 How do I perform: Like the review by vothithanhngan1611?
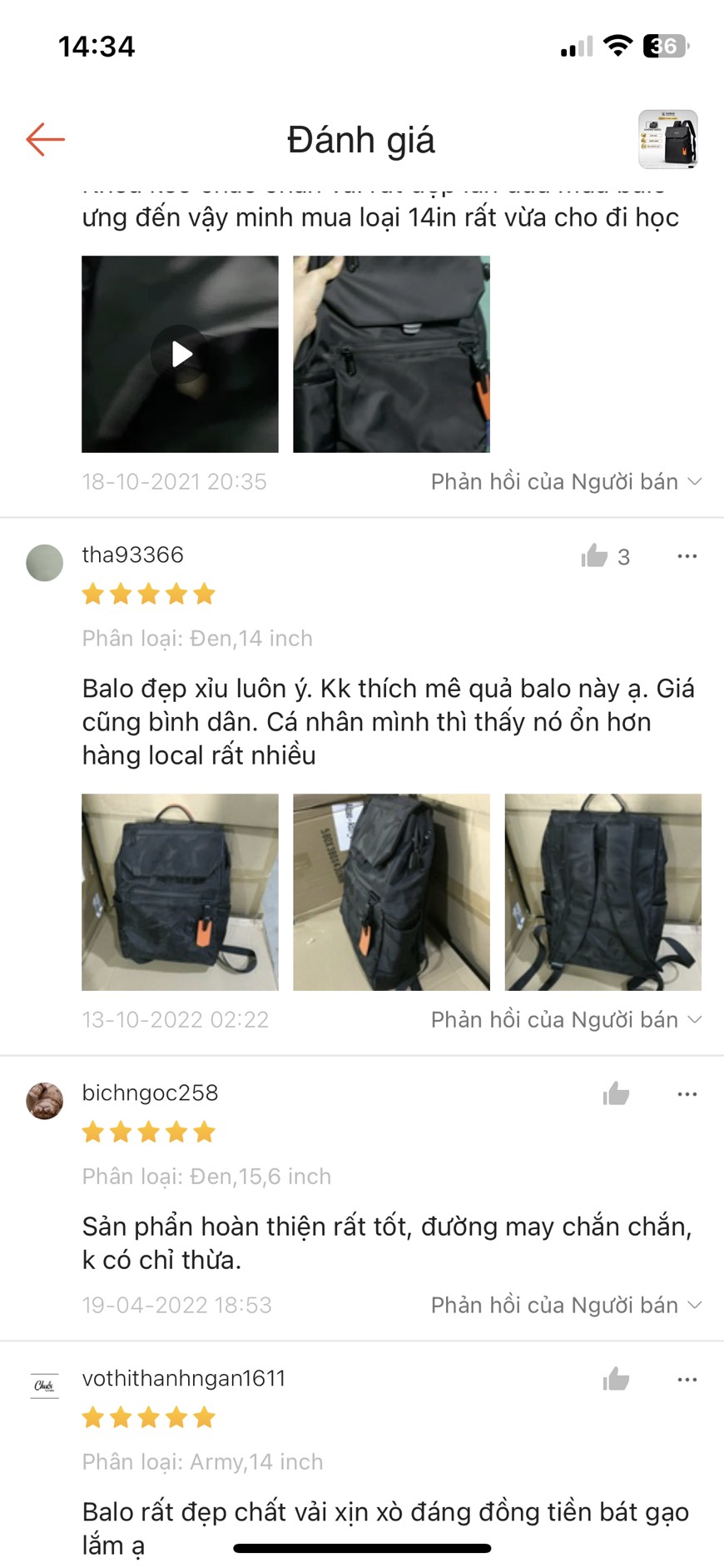[x=616, y=1379]
